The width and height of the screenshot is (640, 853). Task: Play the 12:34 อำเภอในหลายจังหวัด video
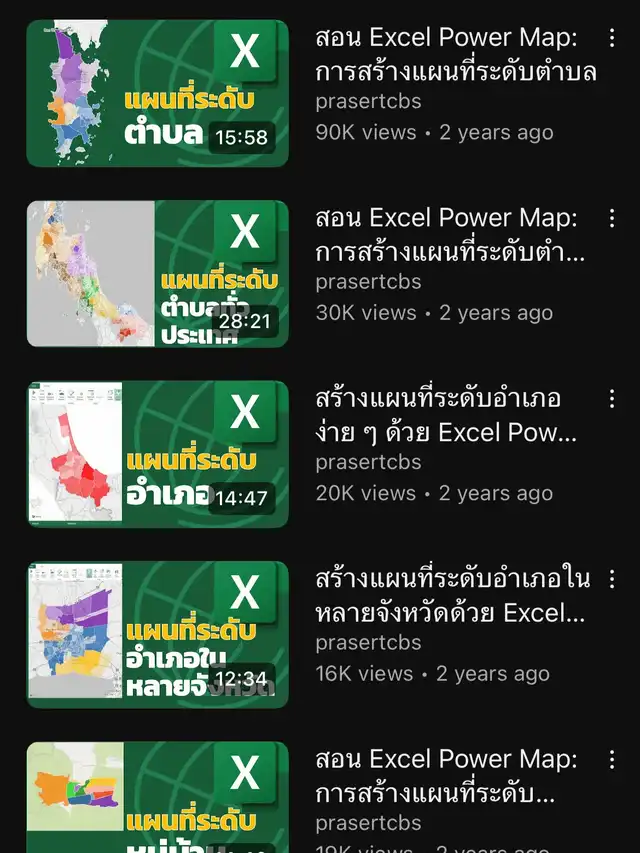click(157, 635)
